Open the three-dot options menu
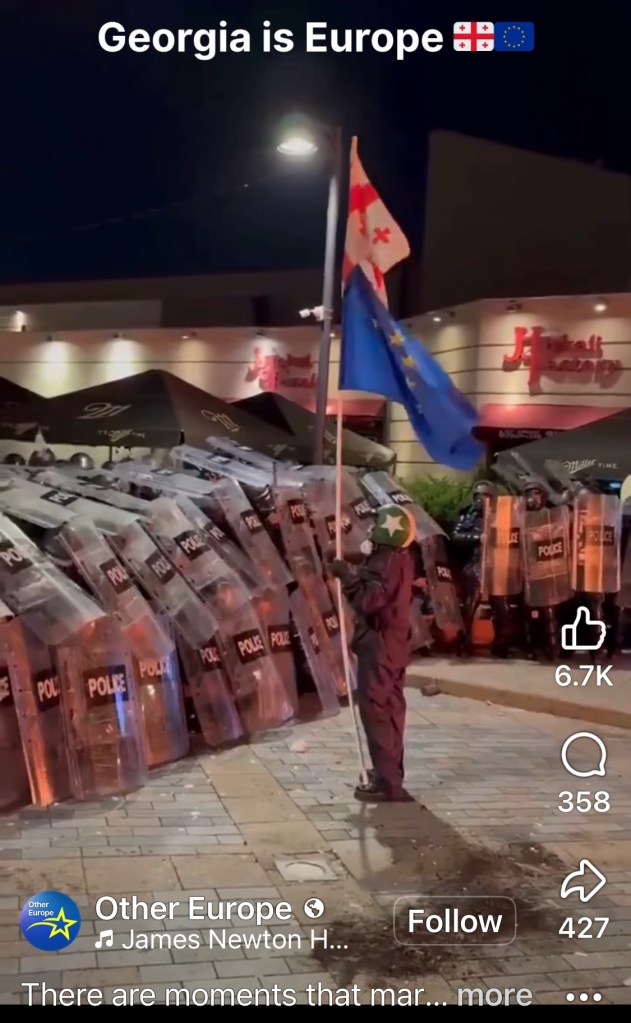 (584, 996)
